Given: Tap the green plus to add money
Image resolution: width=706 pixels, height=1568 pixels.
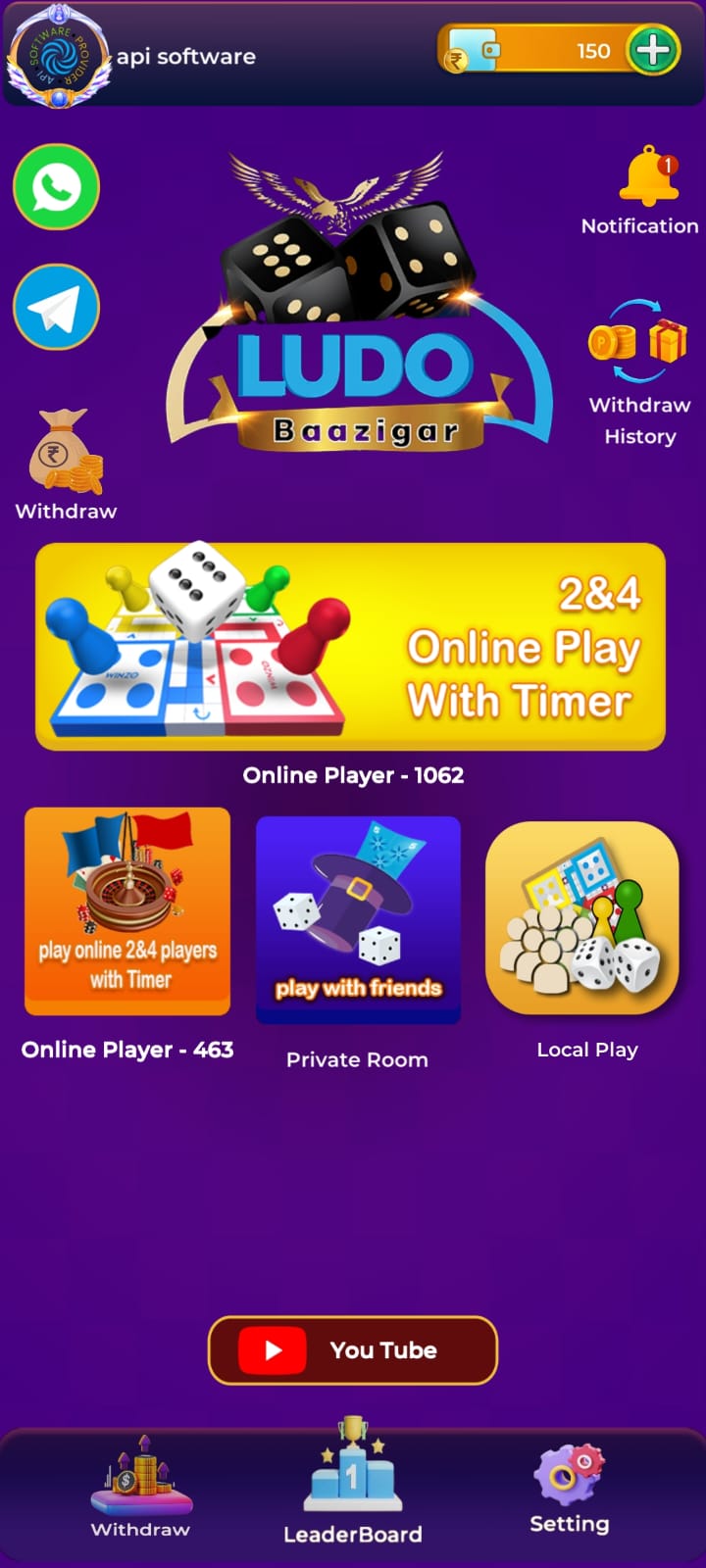Looking at the screenshot, I should click(653, 50).
